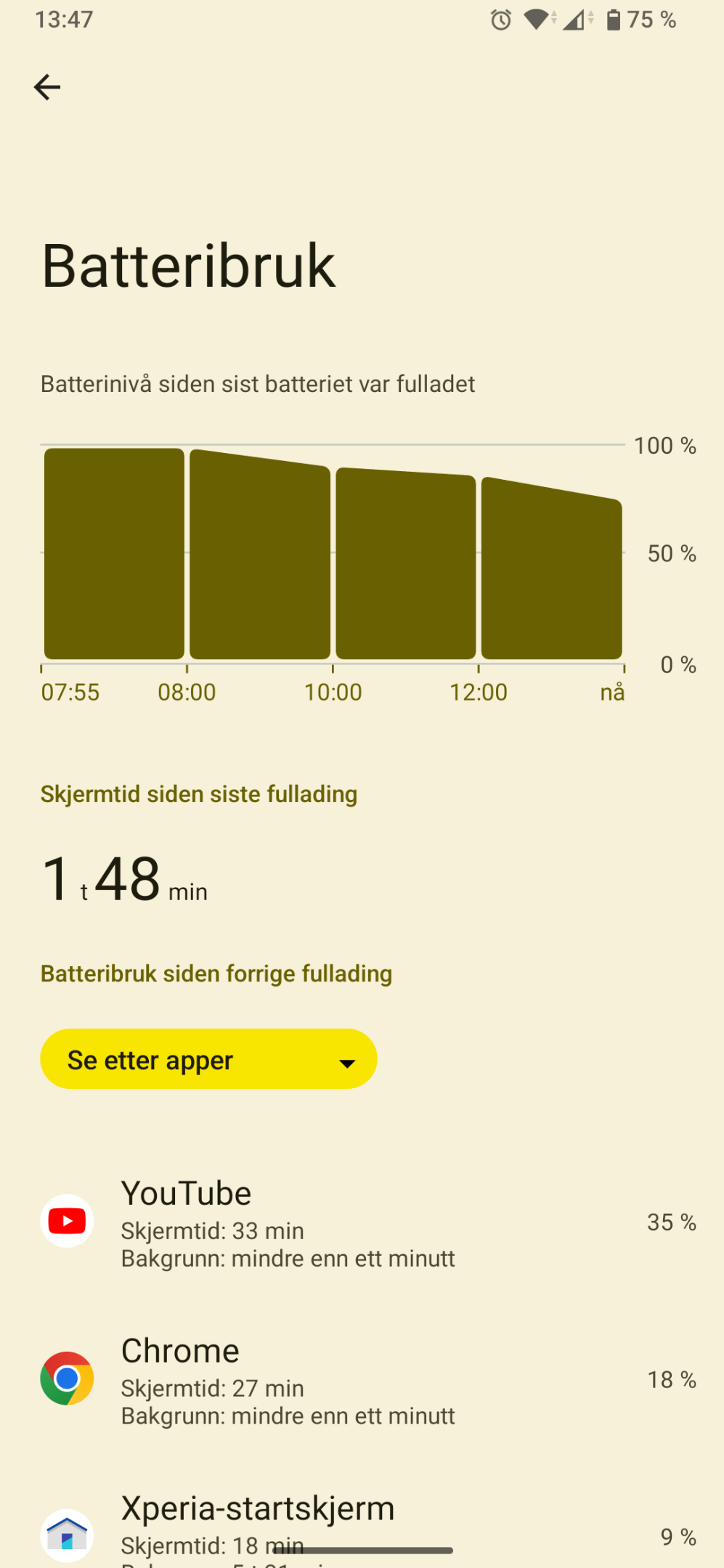The image size is (724, 1568).
Task: Expand the "Se etter apper" dropdown
Action: [208, 1058]
